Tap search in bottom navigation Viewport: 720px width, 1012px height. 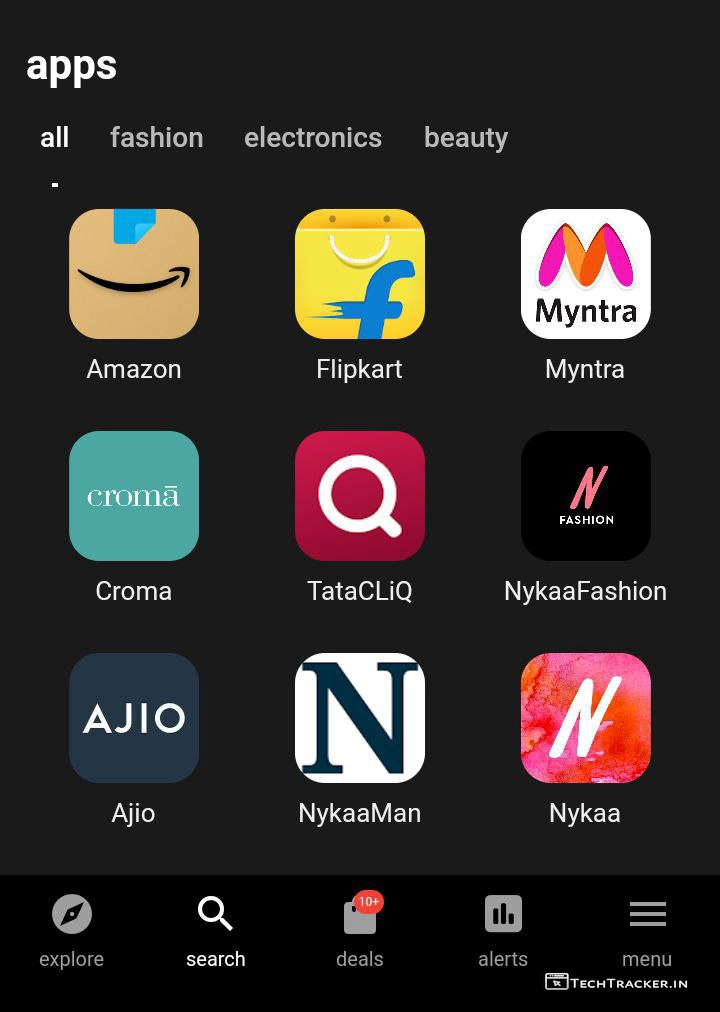coord(215,931)
